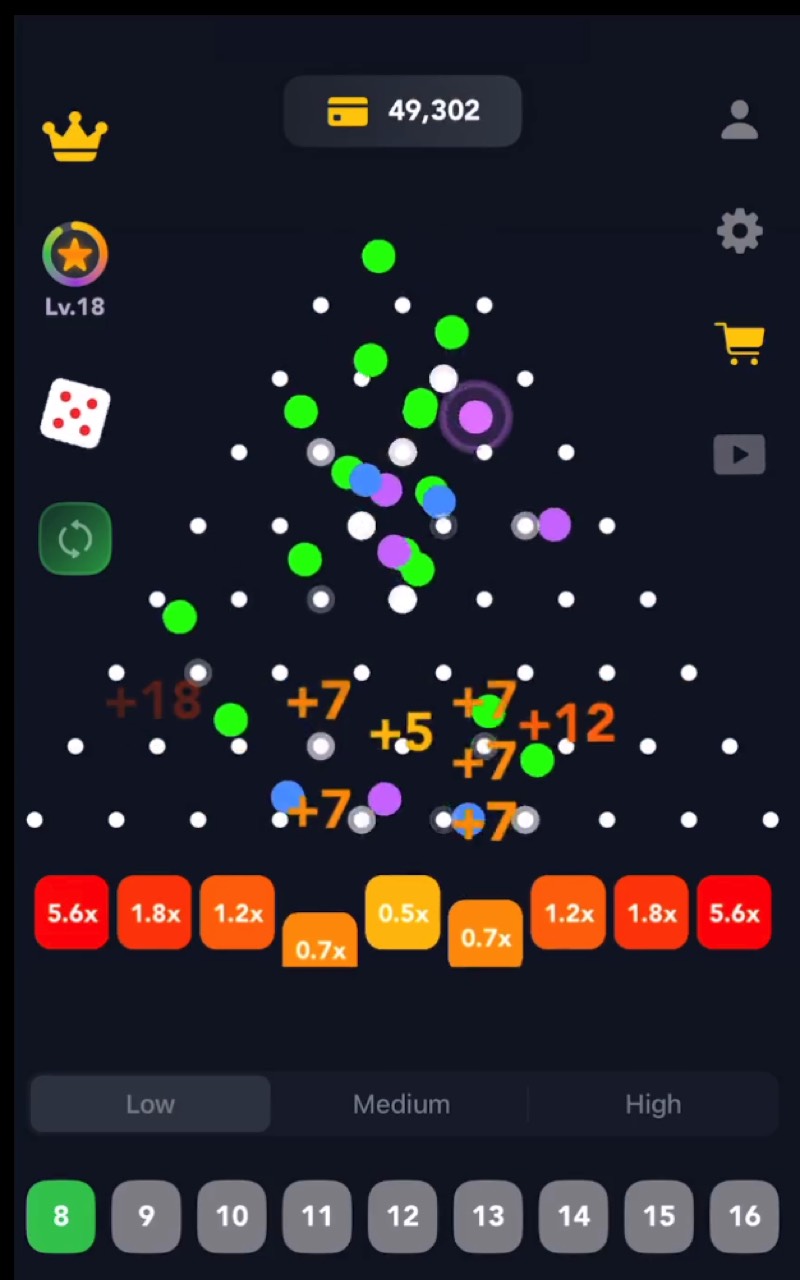Pick 10 rows from the bottom selector
The image size is (800, 1280).
[x=232, y=1216]
